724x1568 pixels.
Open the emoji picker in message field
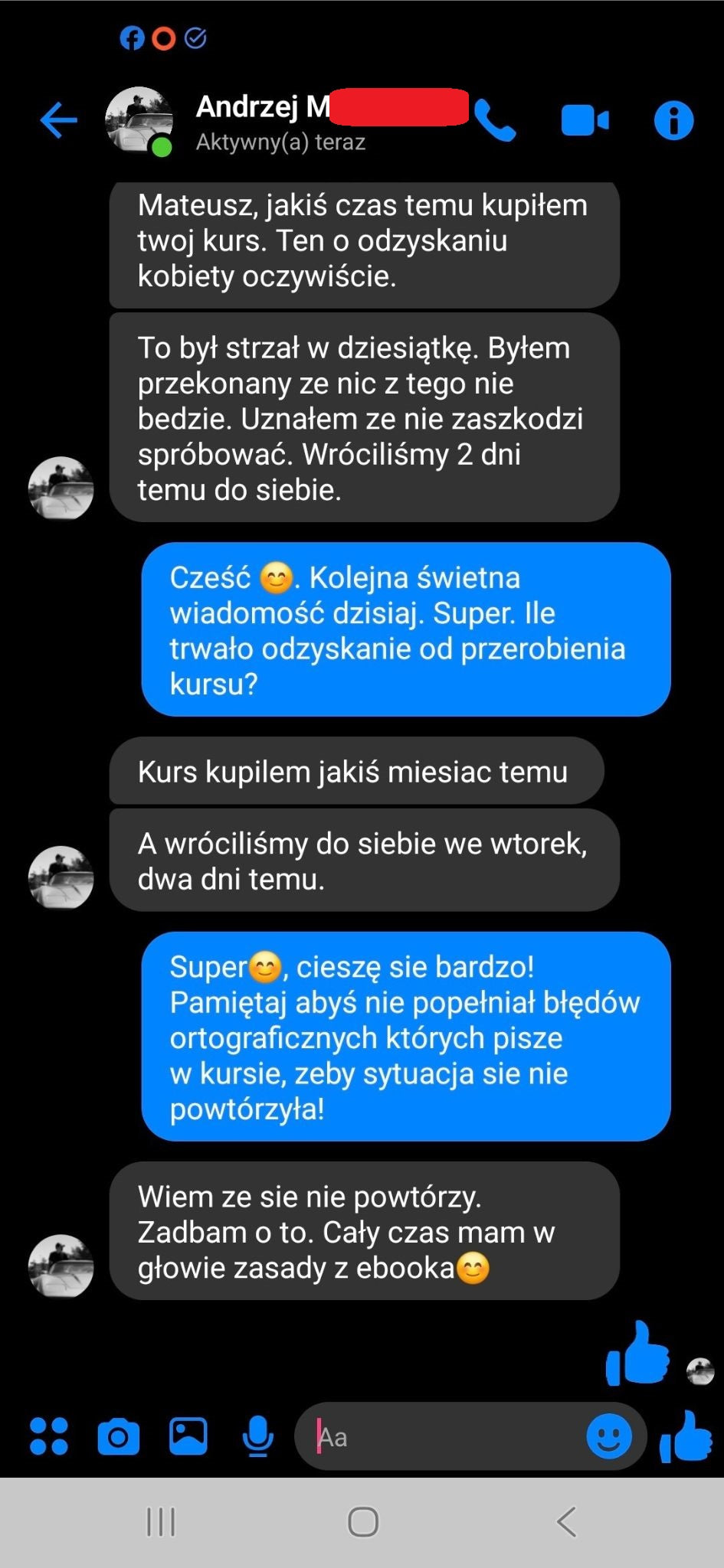pyautogui.click(x=609, y=1436)
